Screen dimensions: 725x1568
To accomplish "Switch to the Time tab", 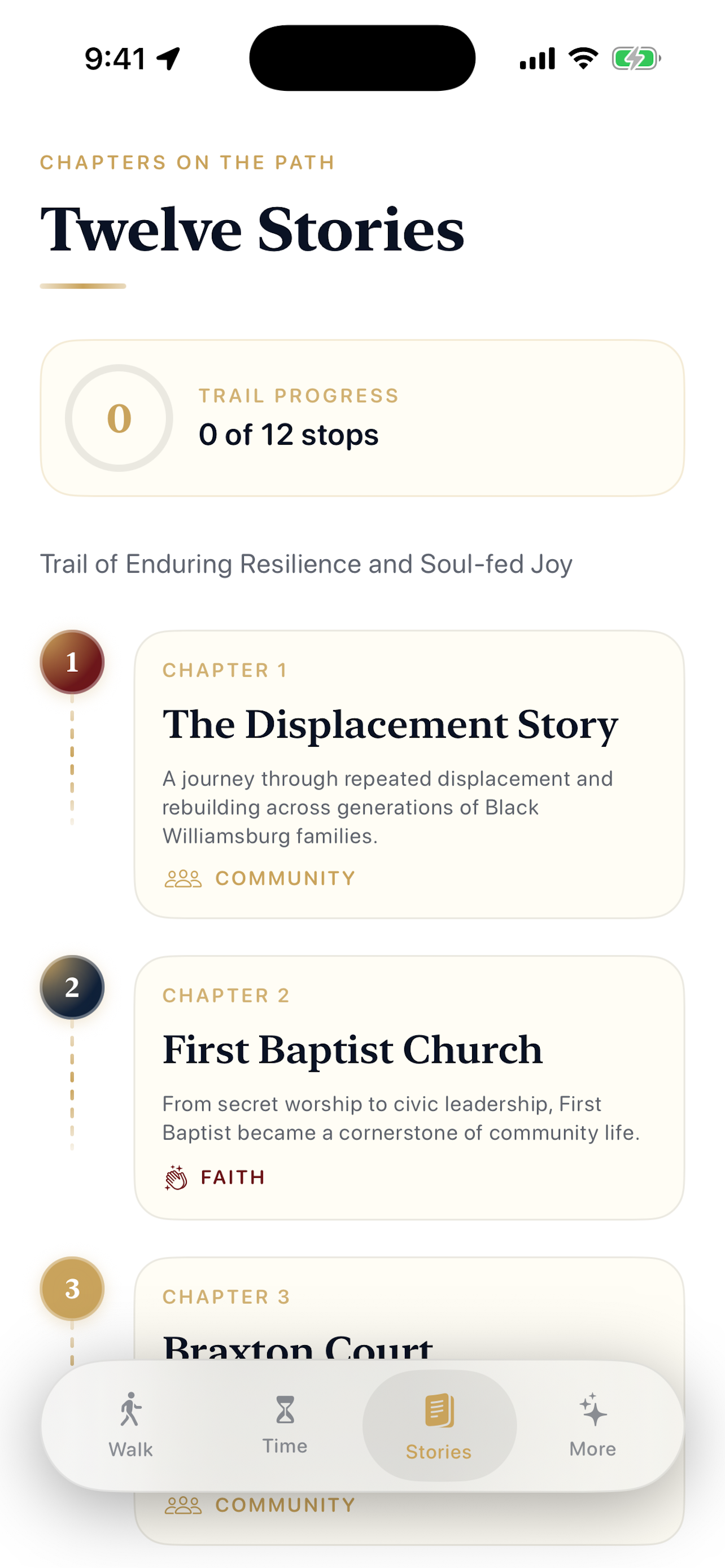I will (285, 1425).
